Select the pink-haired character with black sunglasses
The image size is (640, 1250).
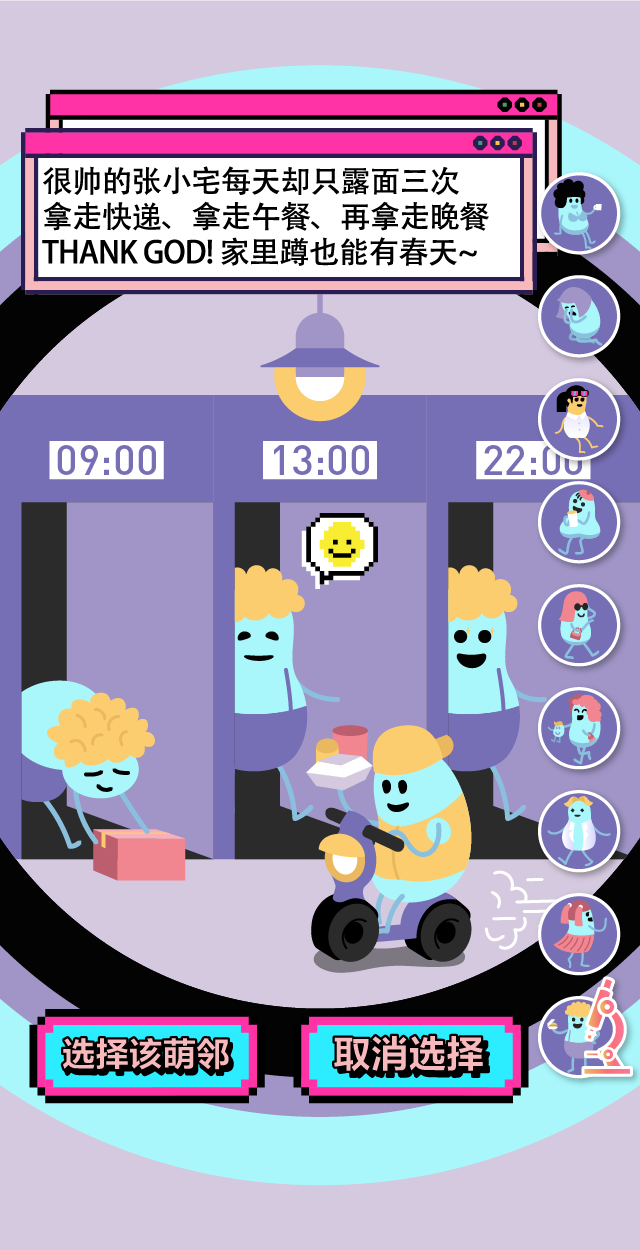[579, 626]
